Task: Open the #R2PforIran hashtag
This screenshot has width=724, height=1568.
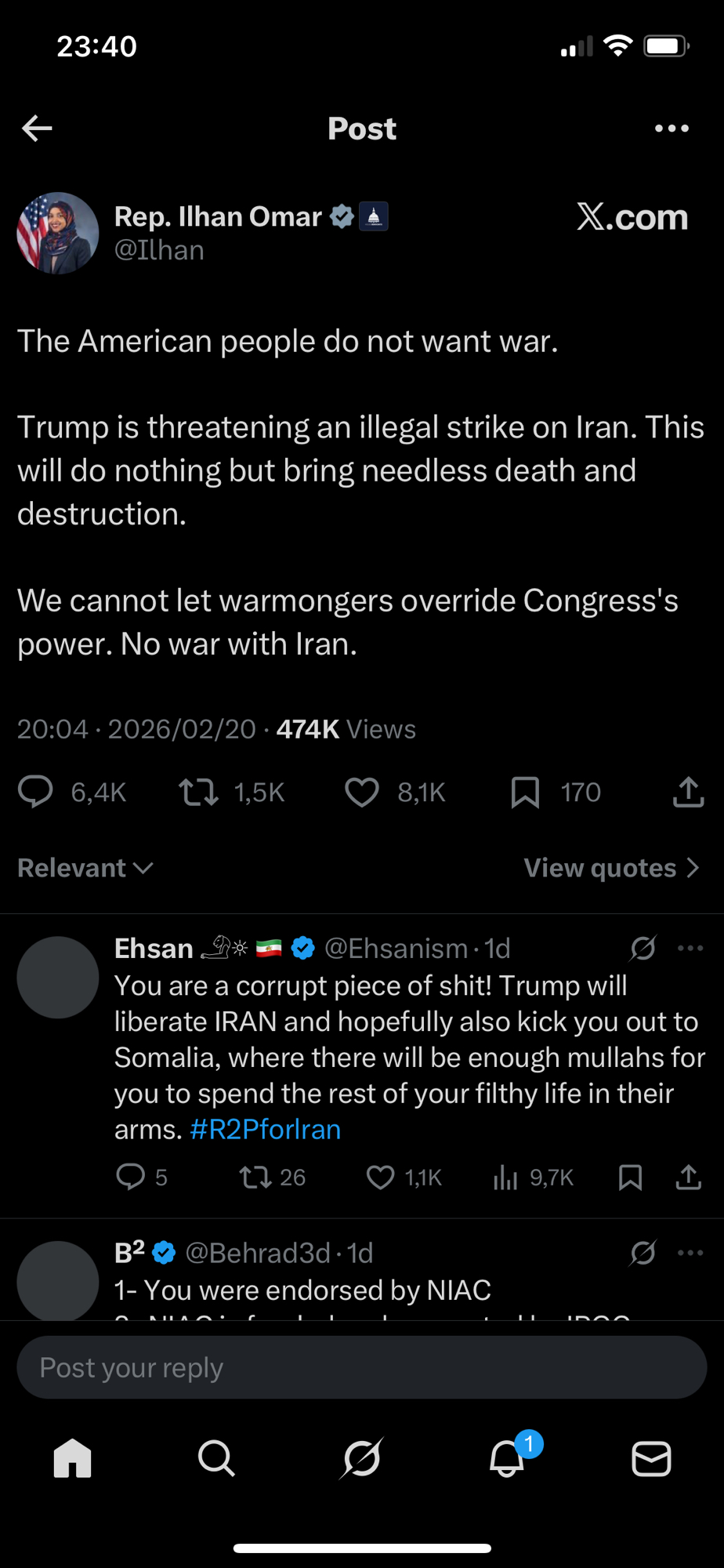Action: (265, 1130)
